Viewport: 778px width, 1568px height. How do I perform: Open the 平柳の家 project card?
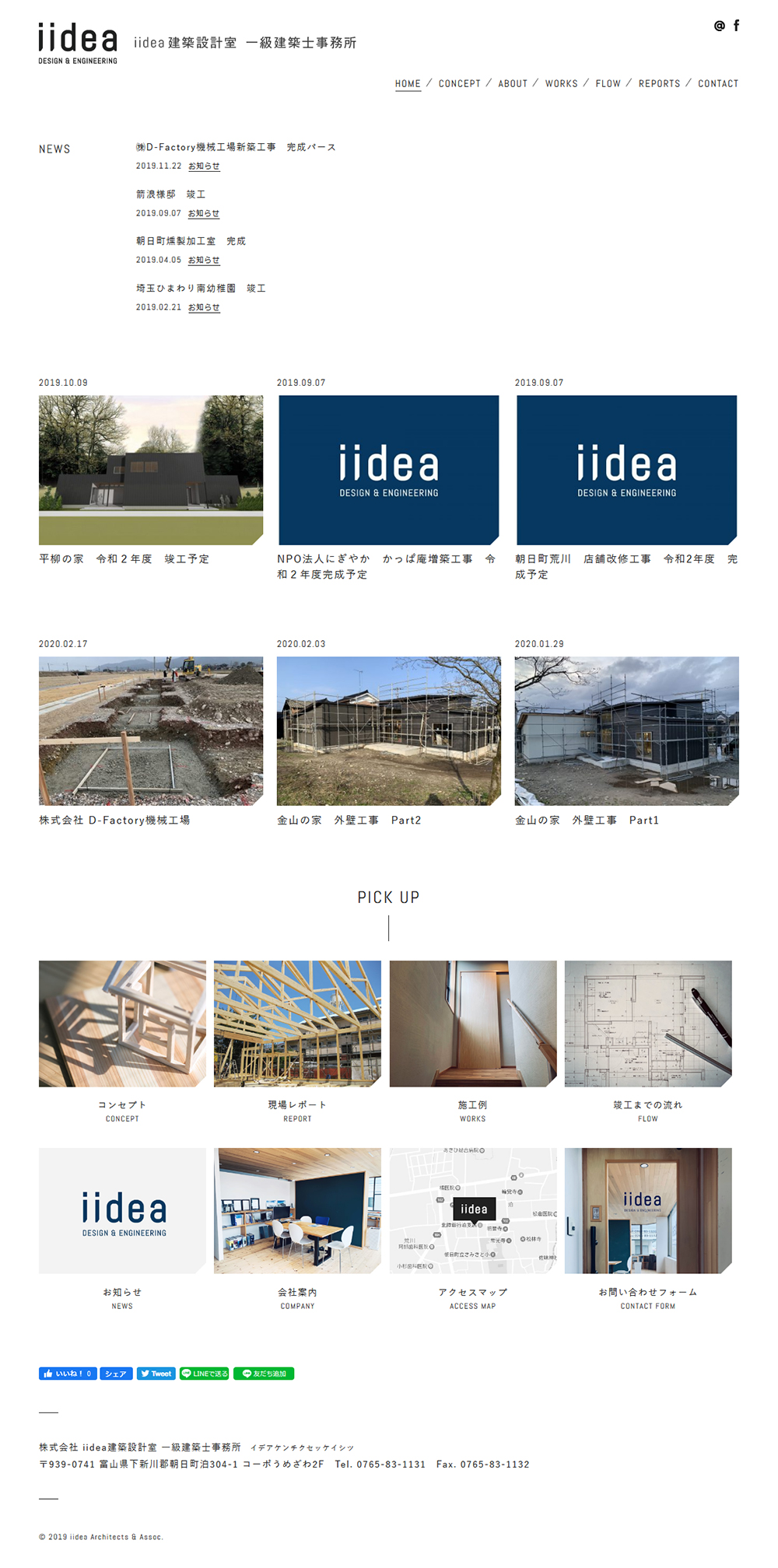point(151,470)
